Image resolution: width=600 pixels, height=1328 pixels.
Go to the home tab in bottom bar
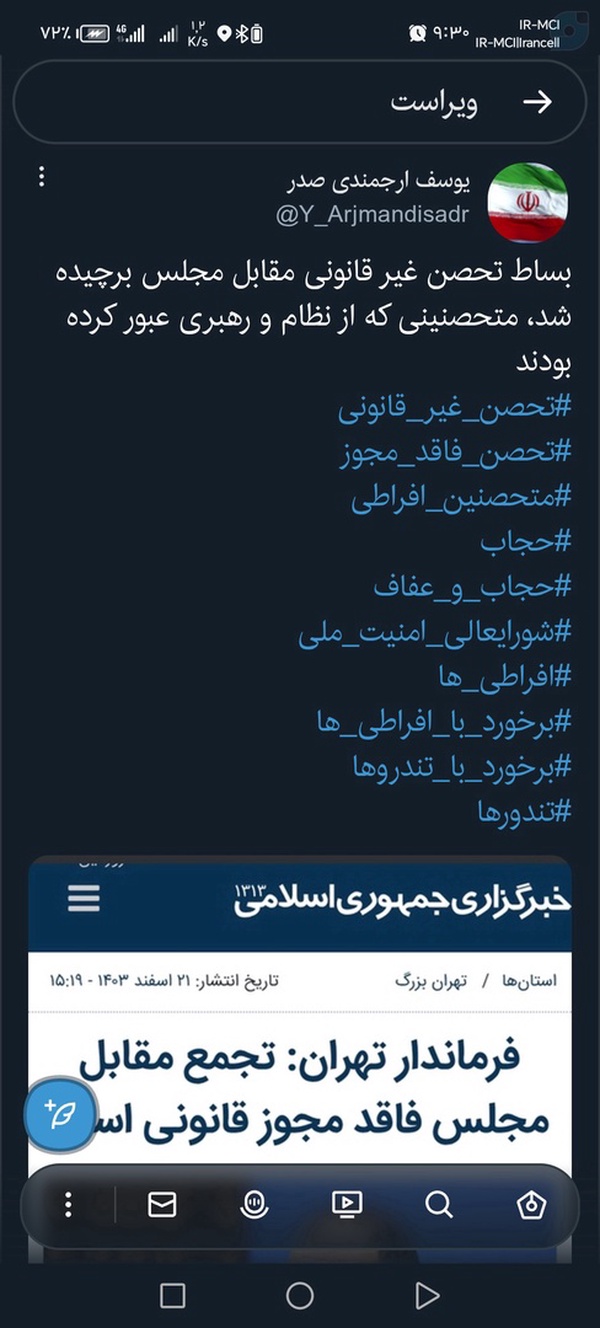531,1205
